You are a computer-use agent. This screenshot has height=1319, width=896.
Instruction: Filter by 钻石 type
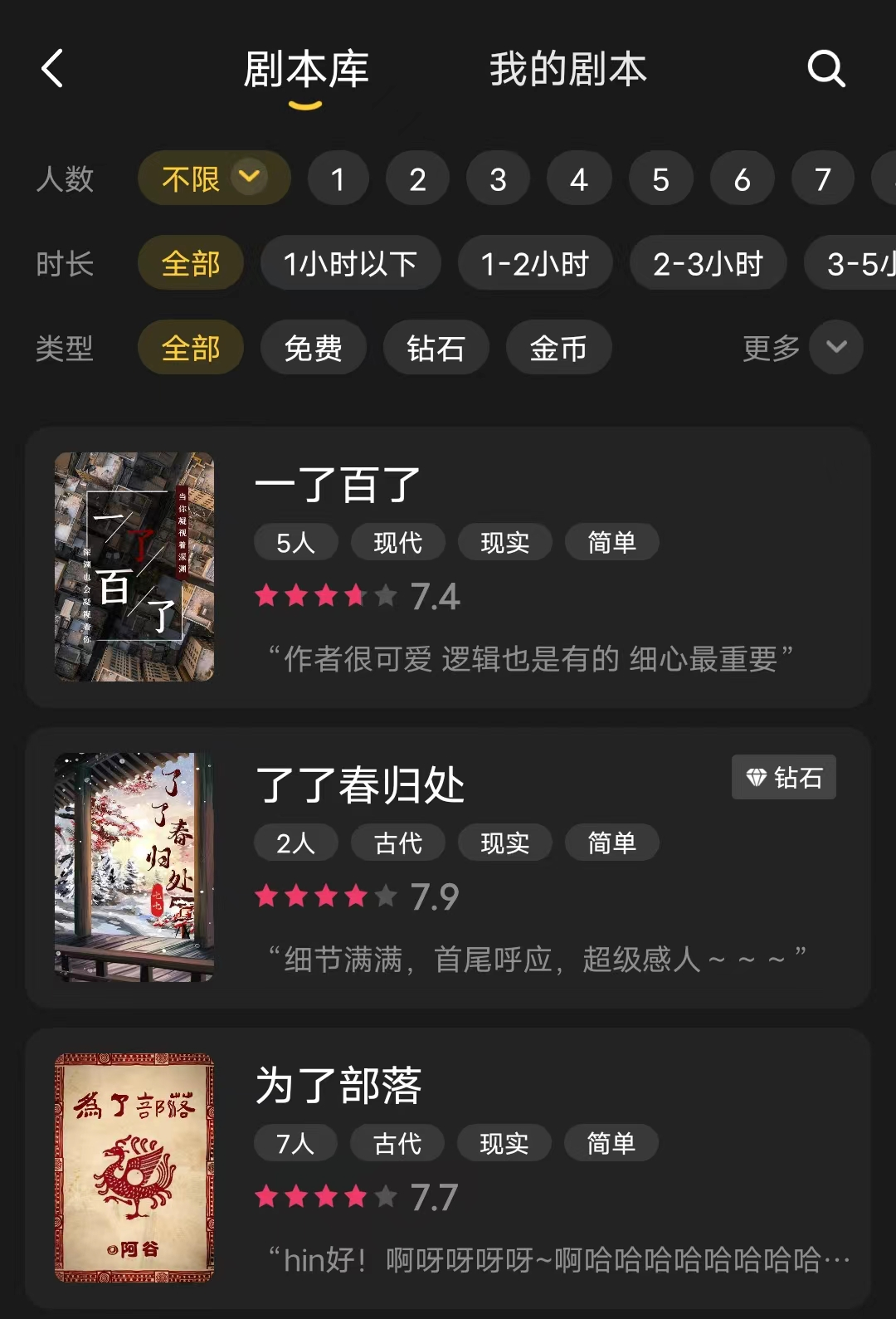tap(436, 347)
